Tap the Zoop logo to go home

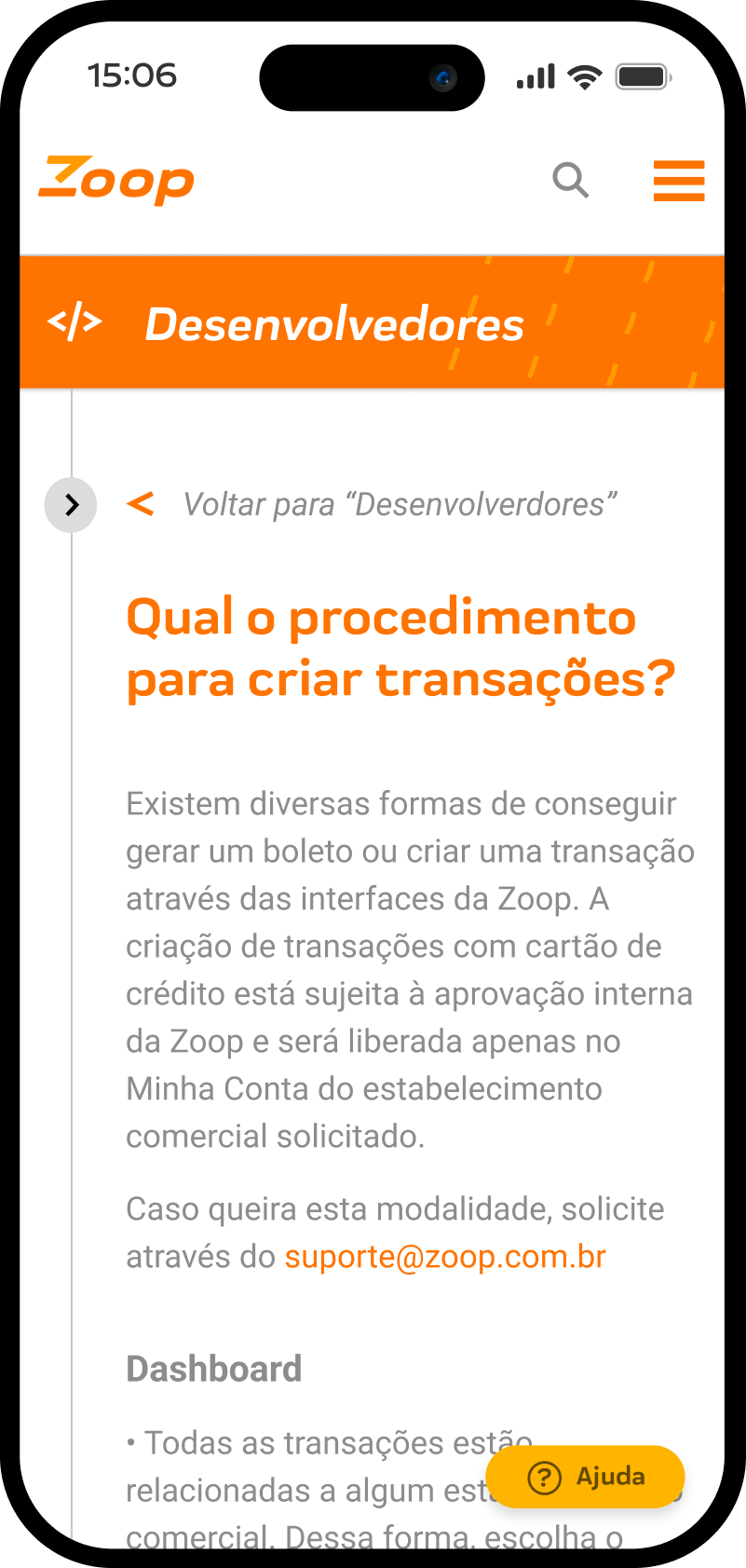(116, 180)
